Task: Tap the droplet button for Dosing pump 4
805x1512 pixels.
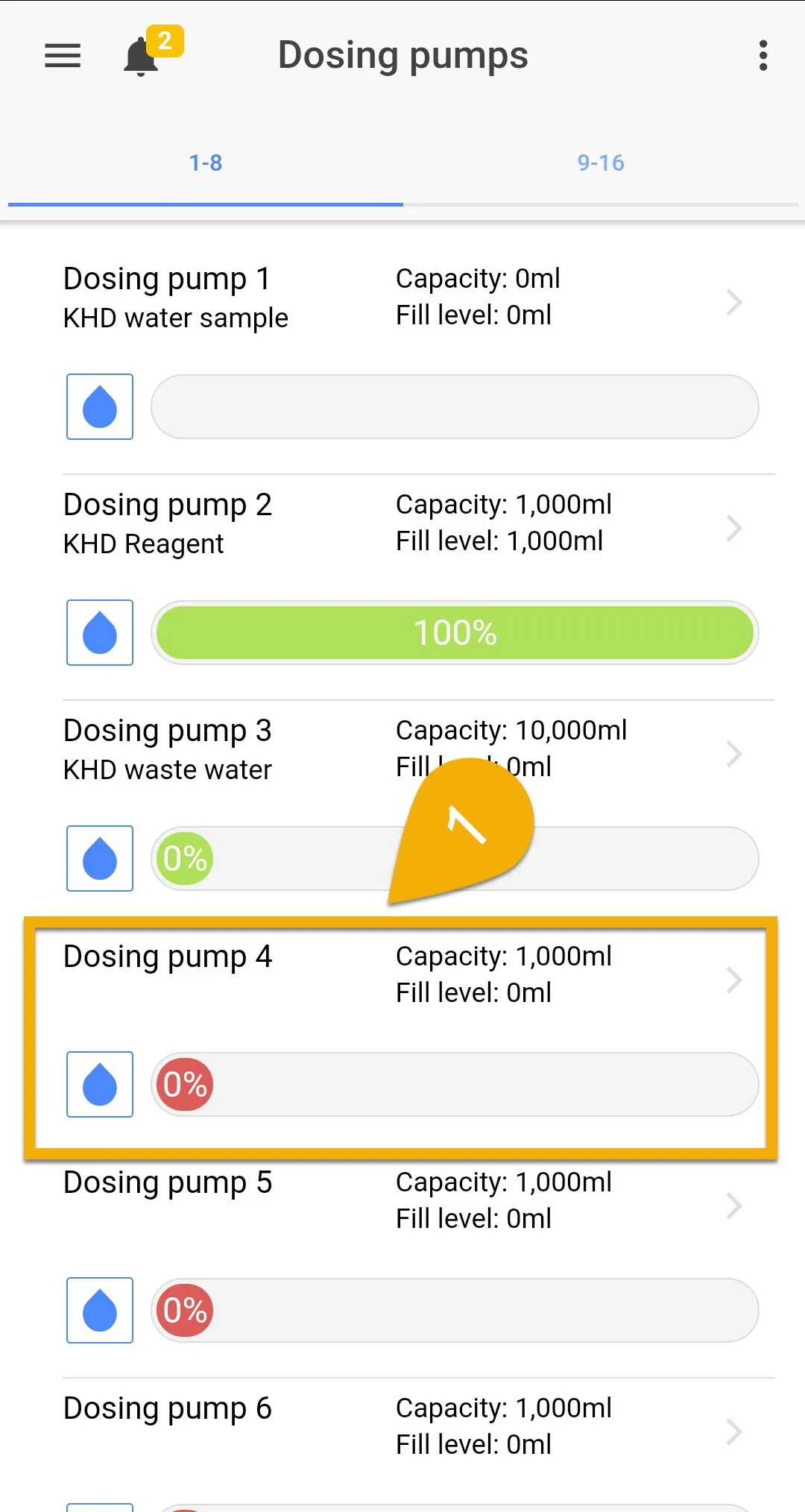Action: [x=100, y=1084]
